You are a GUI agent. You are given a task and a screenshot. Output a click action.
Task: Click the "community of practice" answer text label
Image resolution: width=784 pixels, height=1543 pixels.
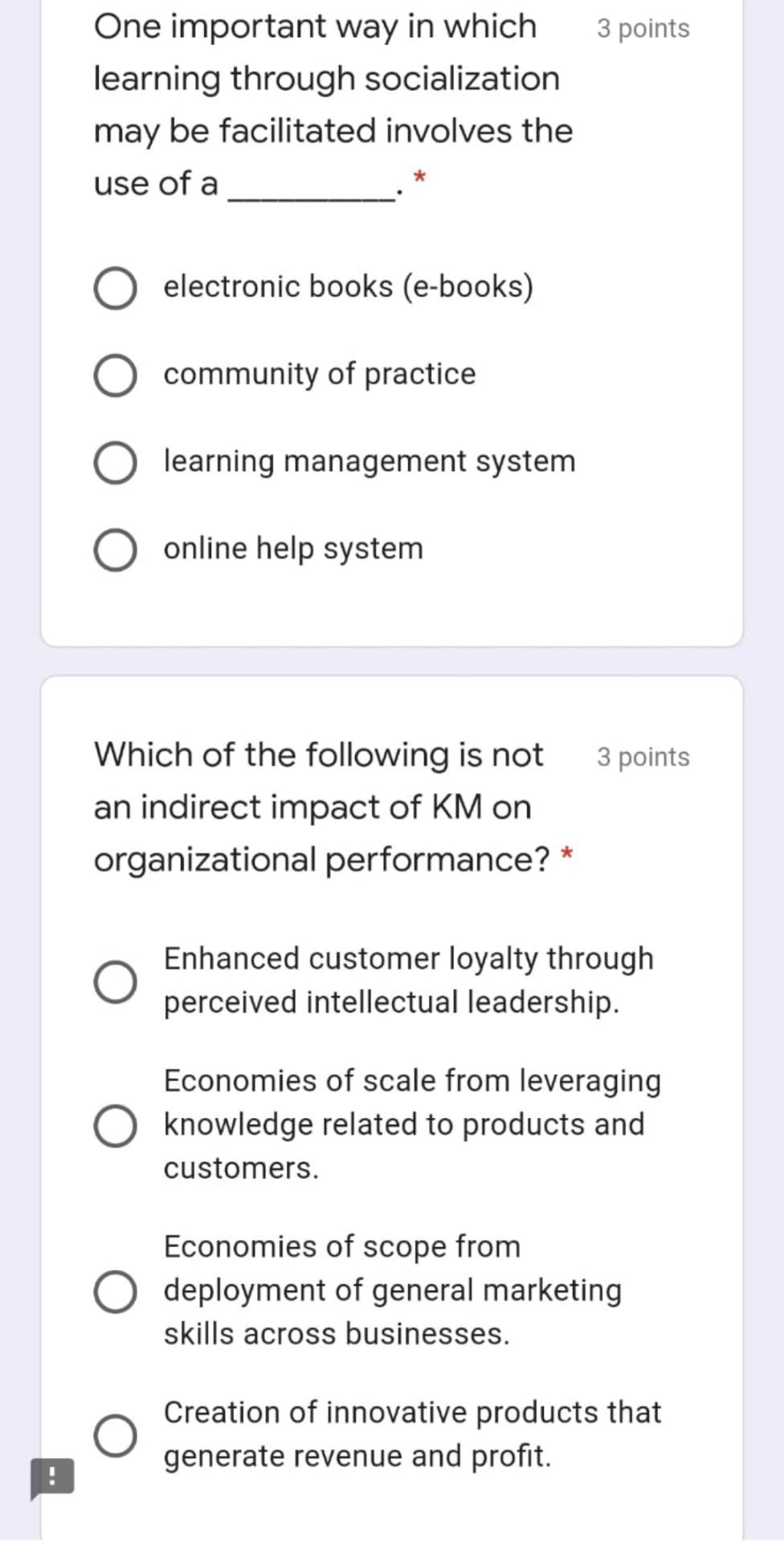tap(318, 373)
